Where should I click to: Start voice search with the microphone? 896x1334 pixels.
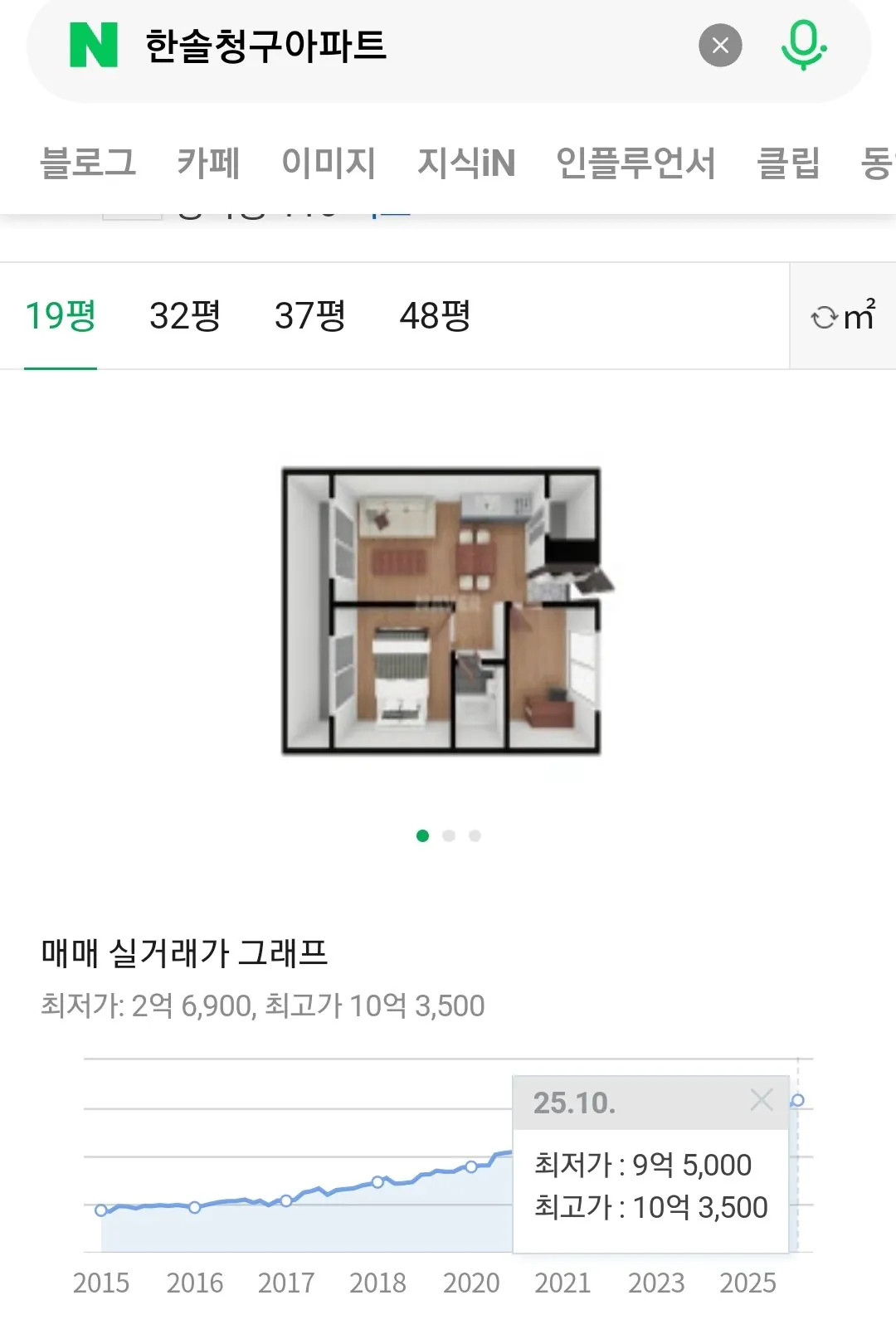(802, 46)
